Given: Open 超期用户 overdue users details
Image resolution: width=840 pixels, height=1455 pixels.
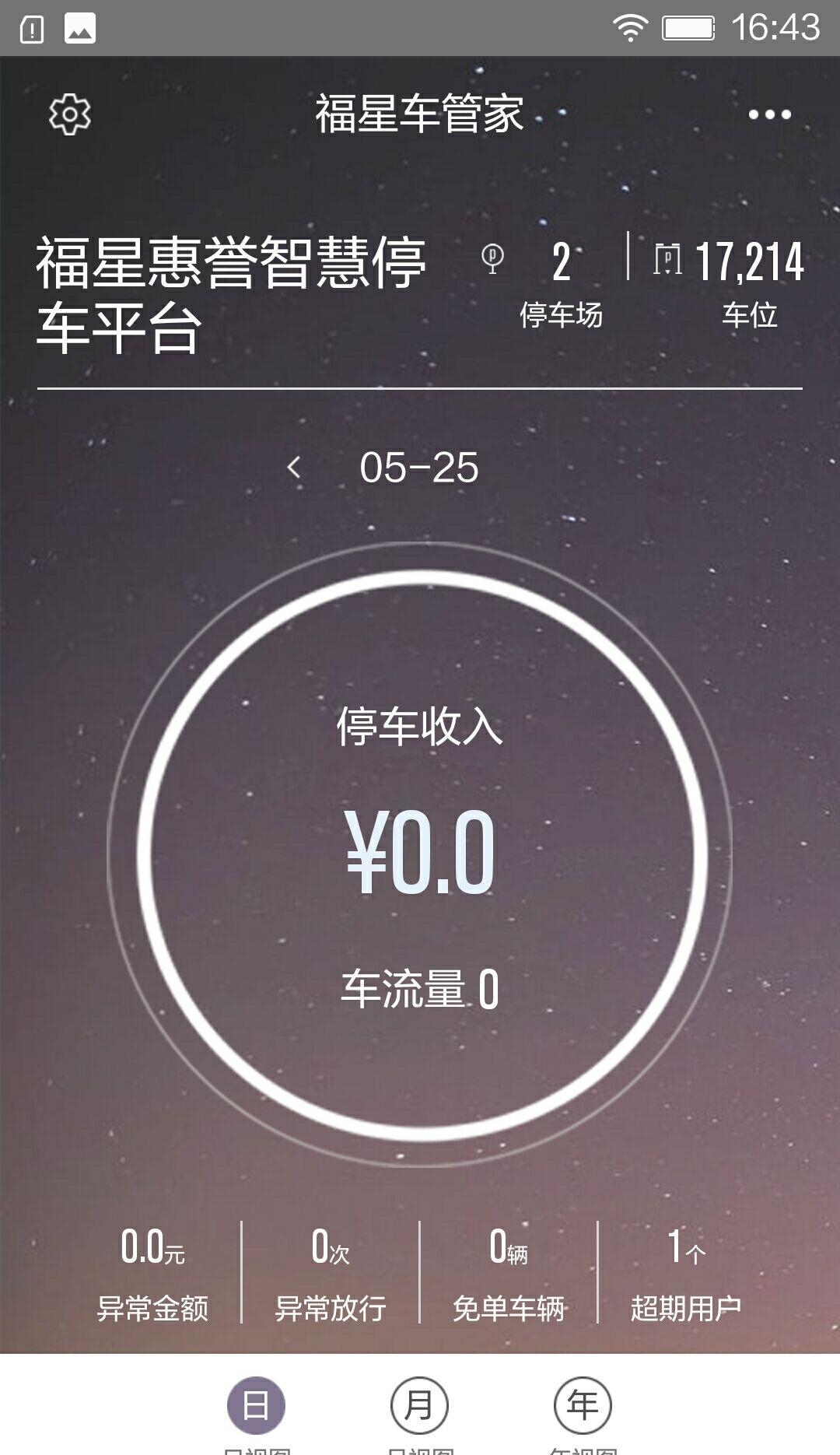Looking at the screenshot, I should 686,1274.
